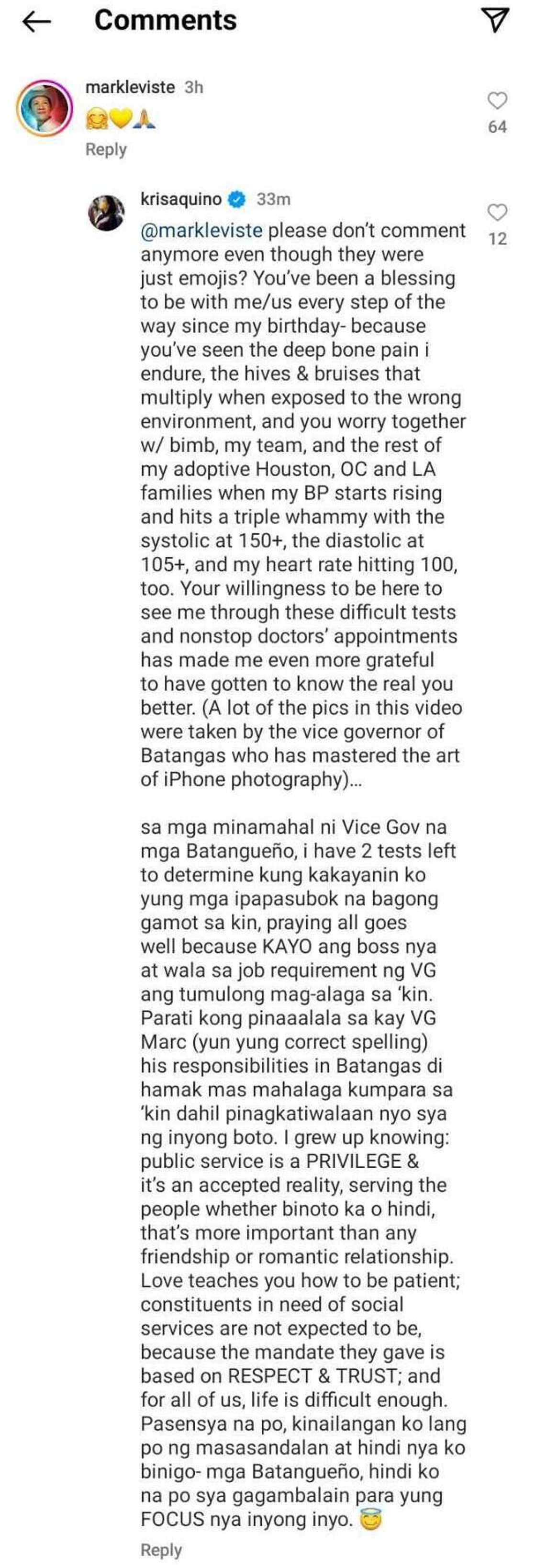536x1568 pixels.
Task: Open the markleviste username
Action: [x=130, y=87]
